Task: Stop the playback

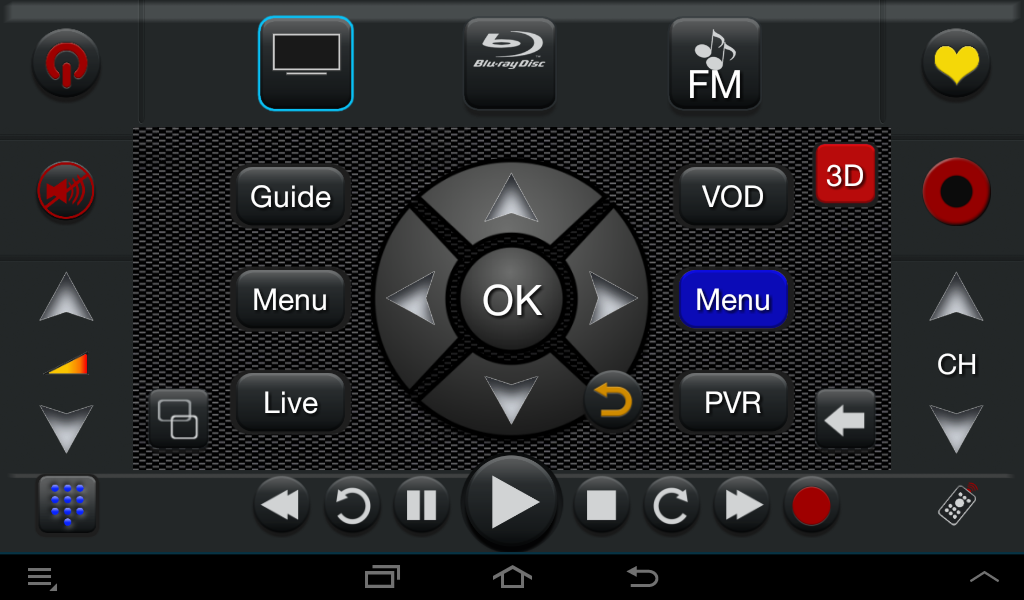Action: tap(601, 505)
